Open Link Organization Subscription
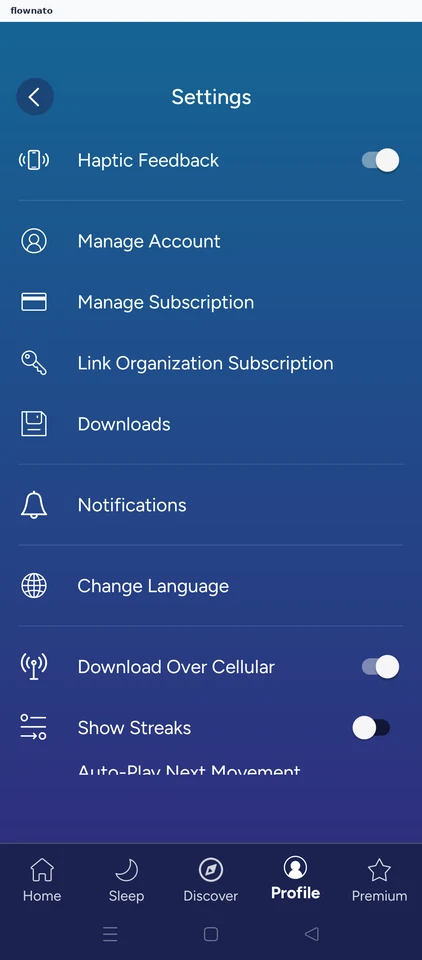Viewport: 422px width, 960px height. [x=211, y=363]
